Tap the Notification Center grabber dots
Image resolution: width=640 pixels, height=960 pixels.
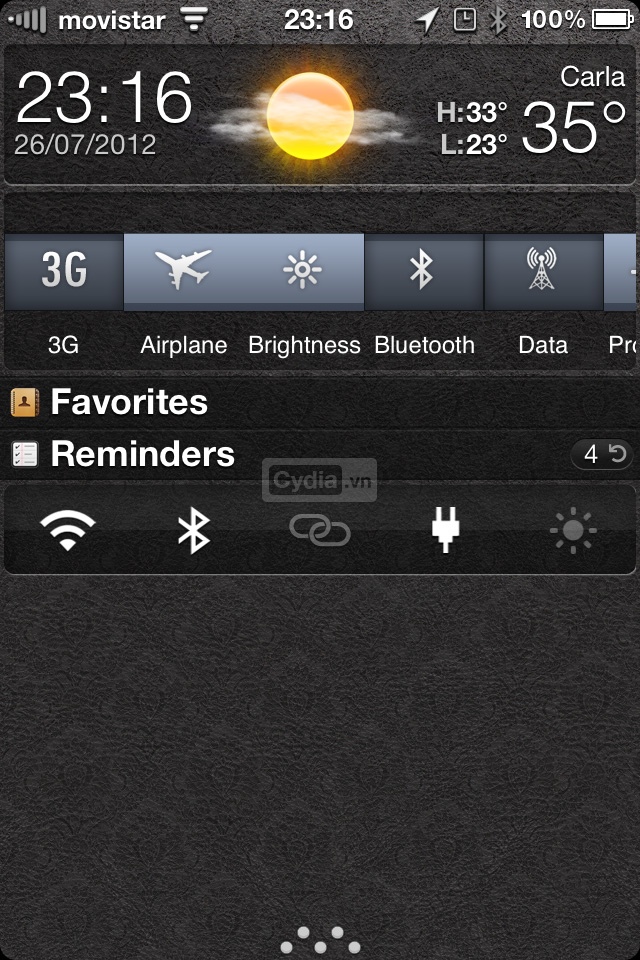(320, 940)
